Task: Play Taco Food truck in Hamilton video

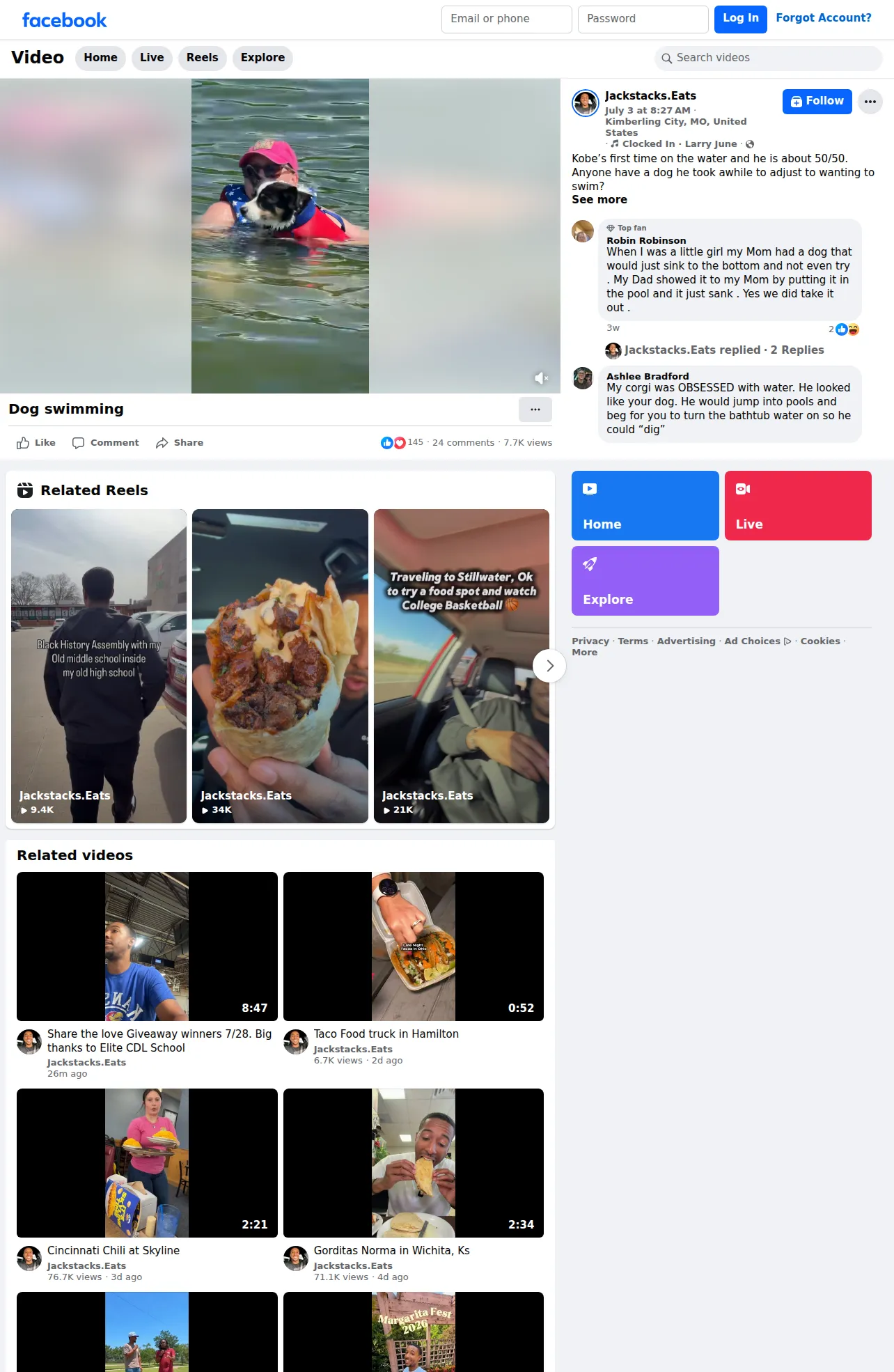Action: coord(414,946)
